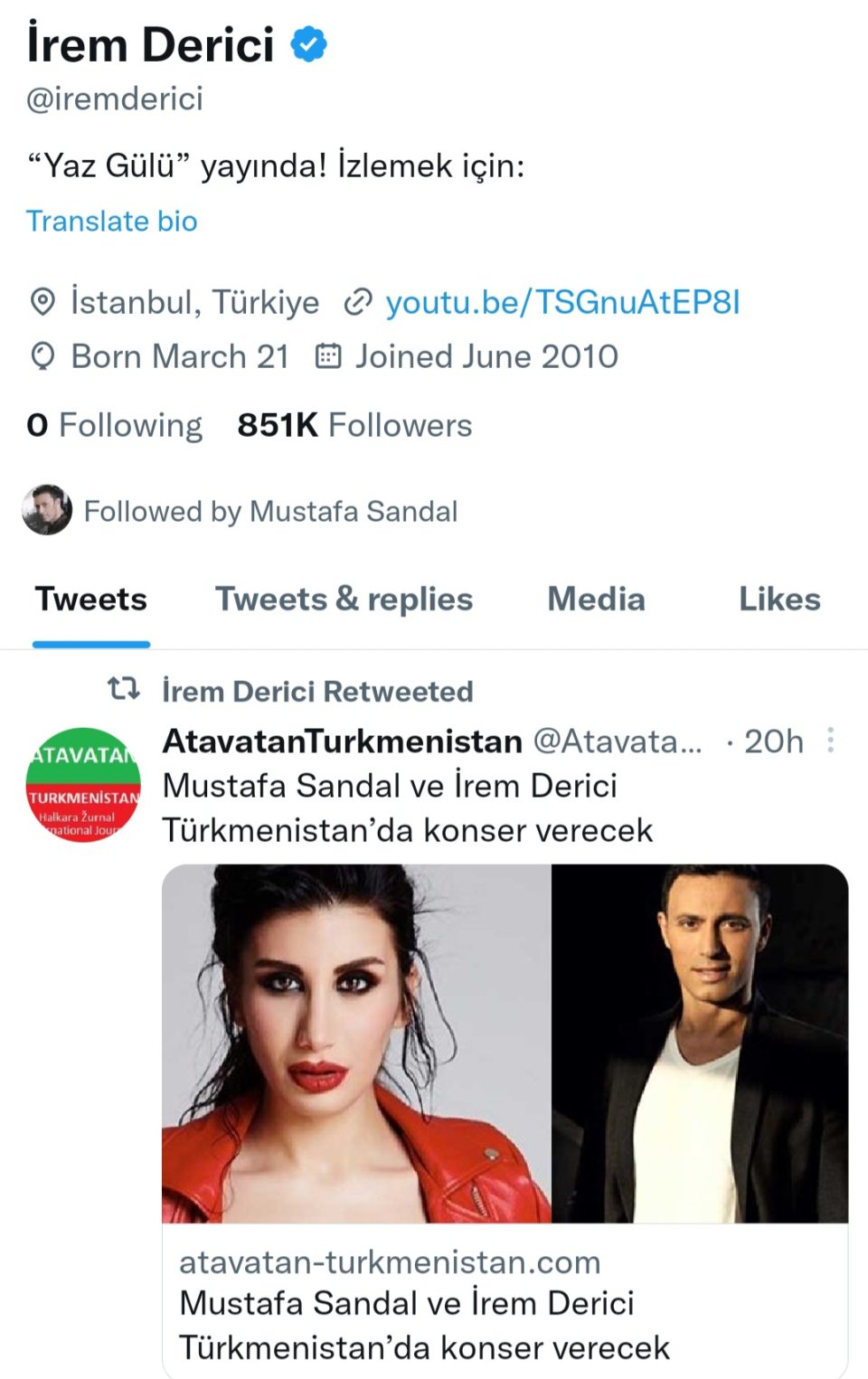The width and height of the screenshot is (868, 1379).
Task: Select the Tweets tab
Action: tap(91, 600)
